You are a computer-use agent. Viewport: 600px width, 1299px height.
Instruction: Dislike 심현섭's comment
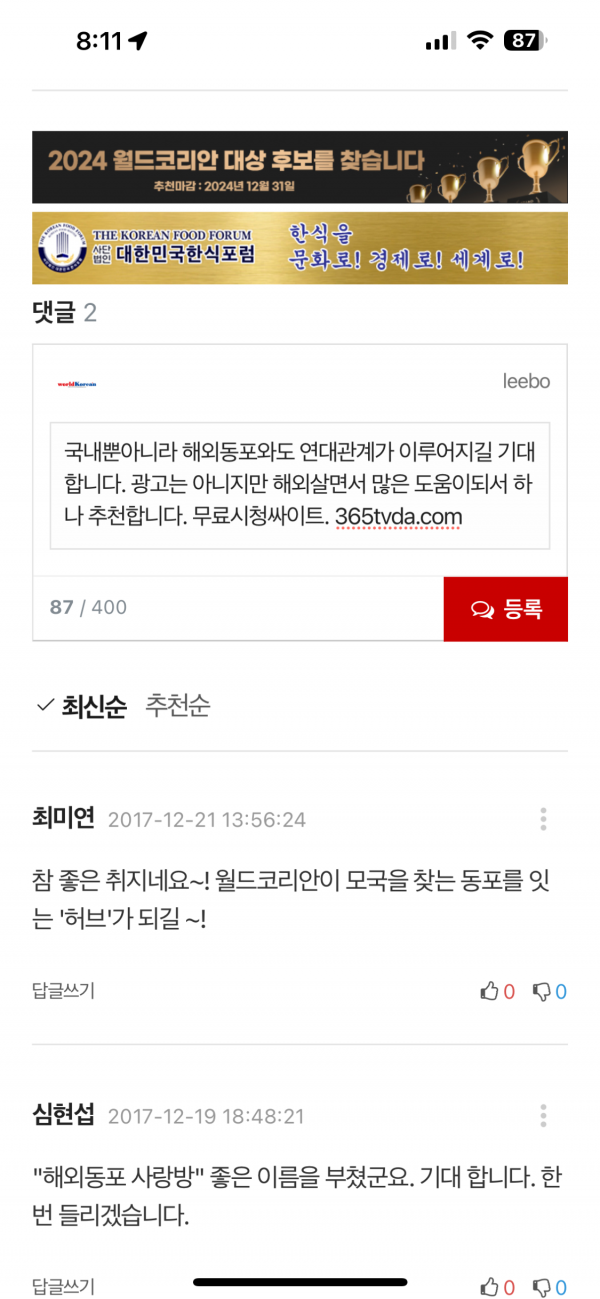[550, 1288]
